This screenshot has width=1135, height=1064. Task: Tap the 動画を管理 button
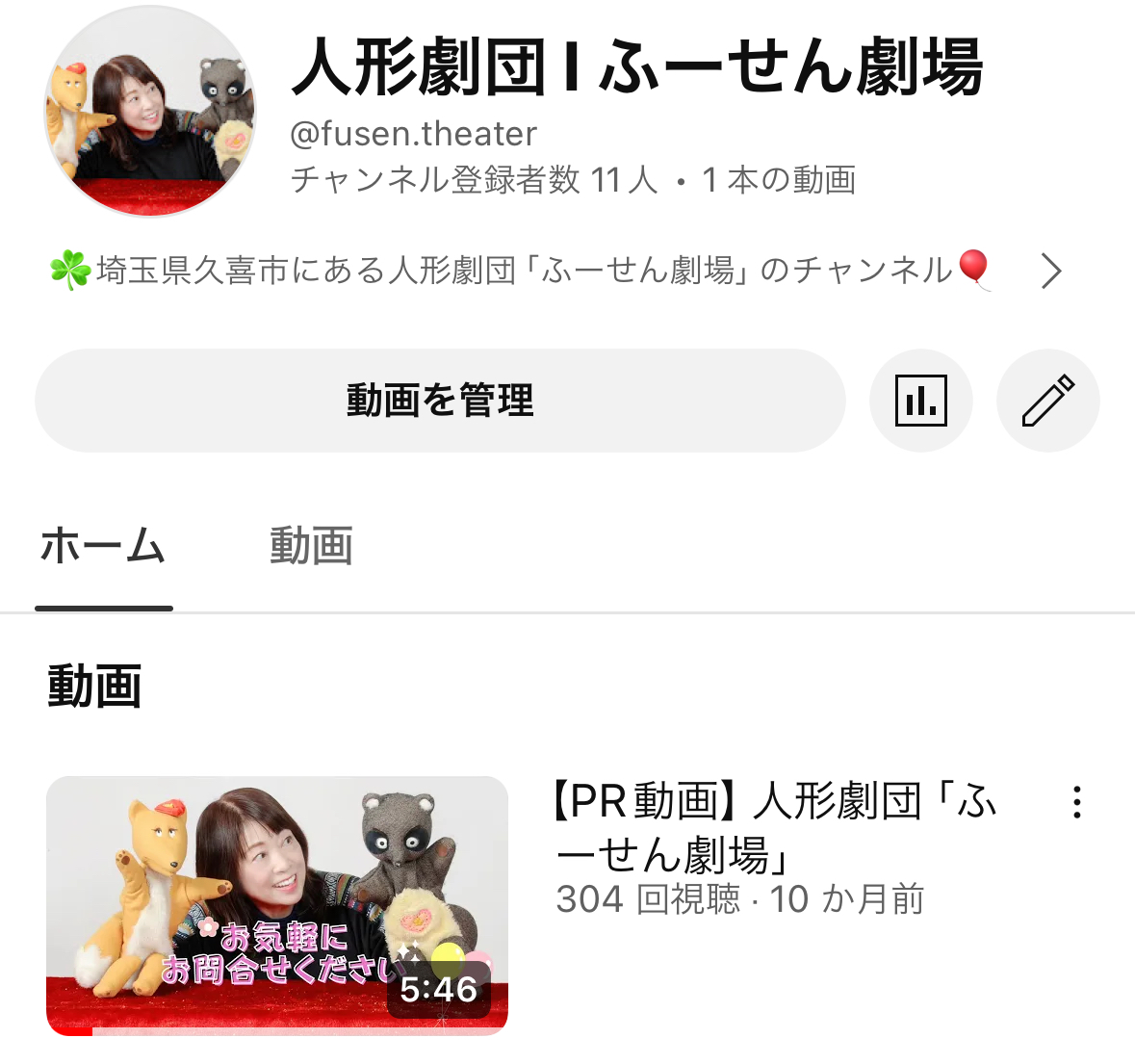point(440,401)
